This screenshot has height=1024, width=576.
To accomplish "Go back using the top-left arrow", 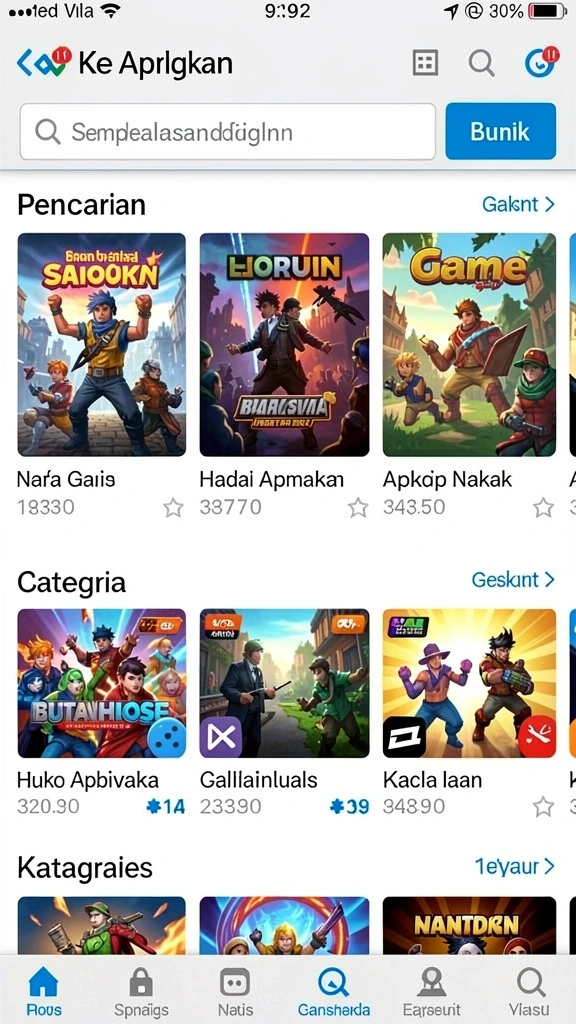I will click(x=24, y=63).
